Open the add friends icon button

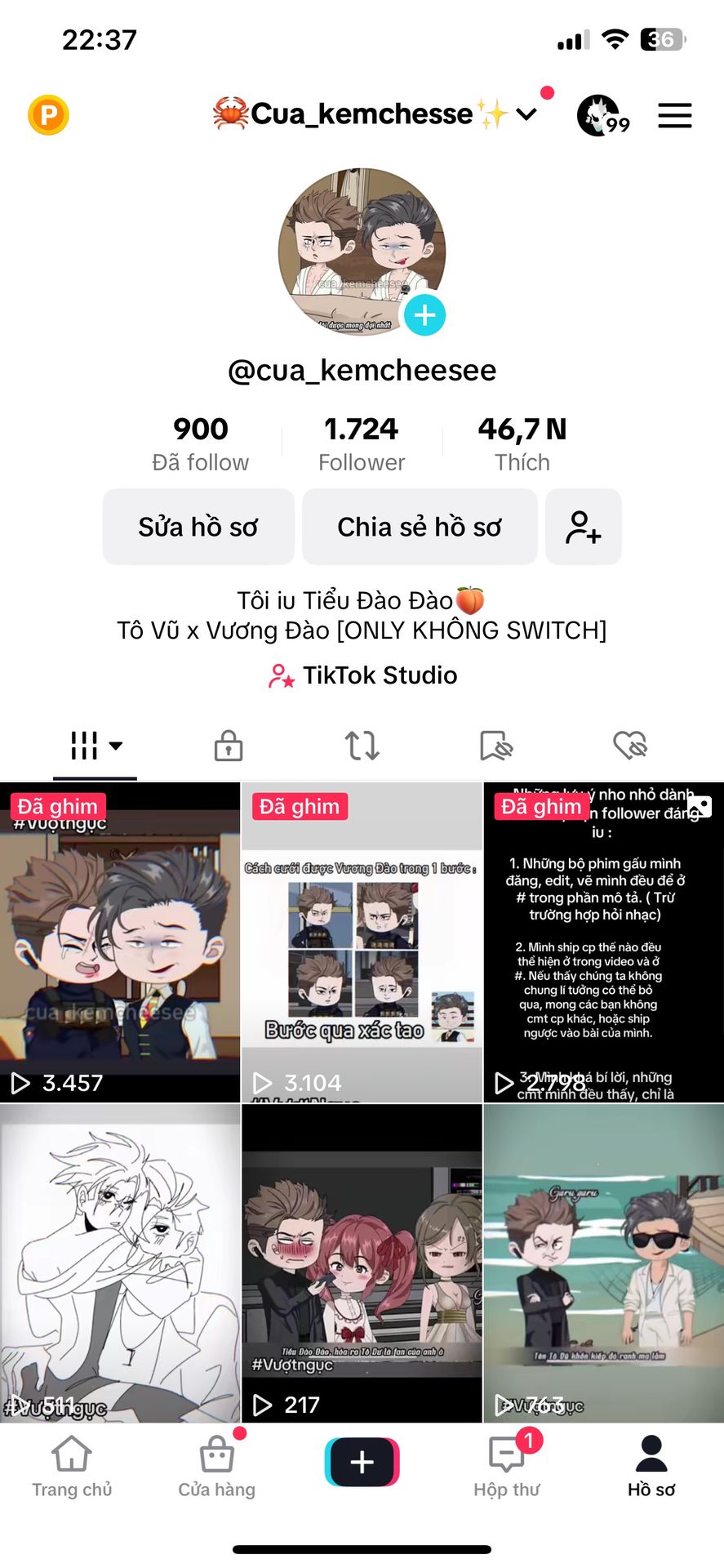(583, 527)
